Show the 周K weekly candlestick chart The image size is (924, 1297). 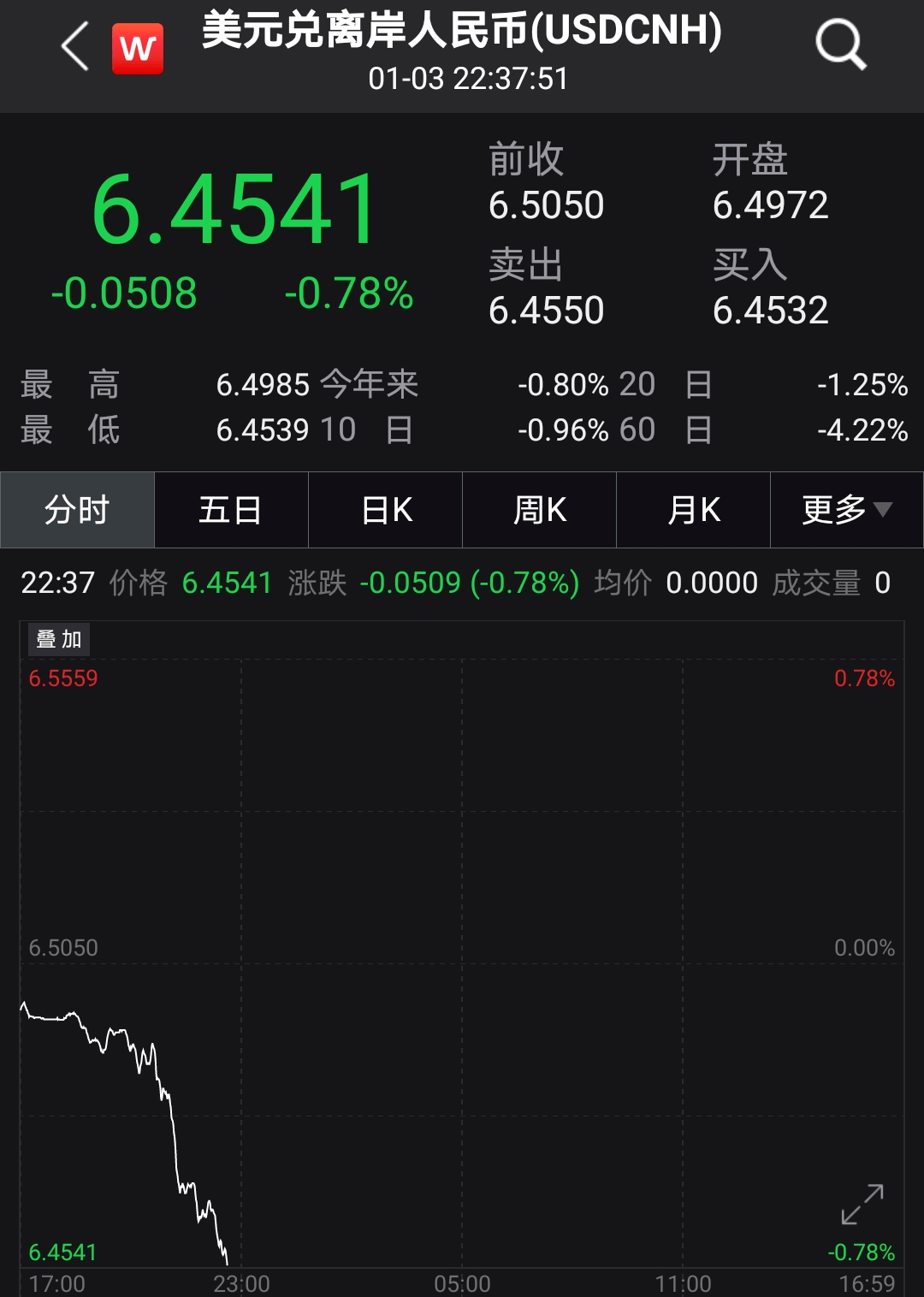[540, 510]
